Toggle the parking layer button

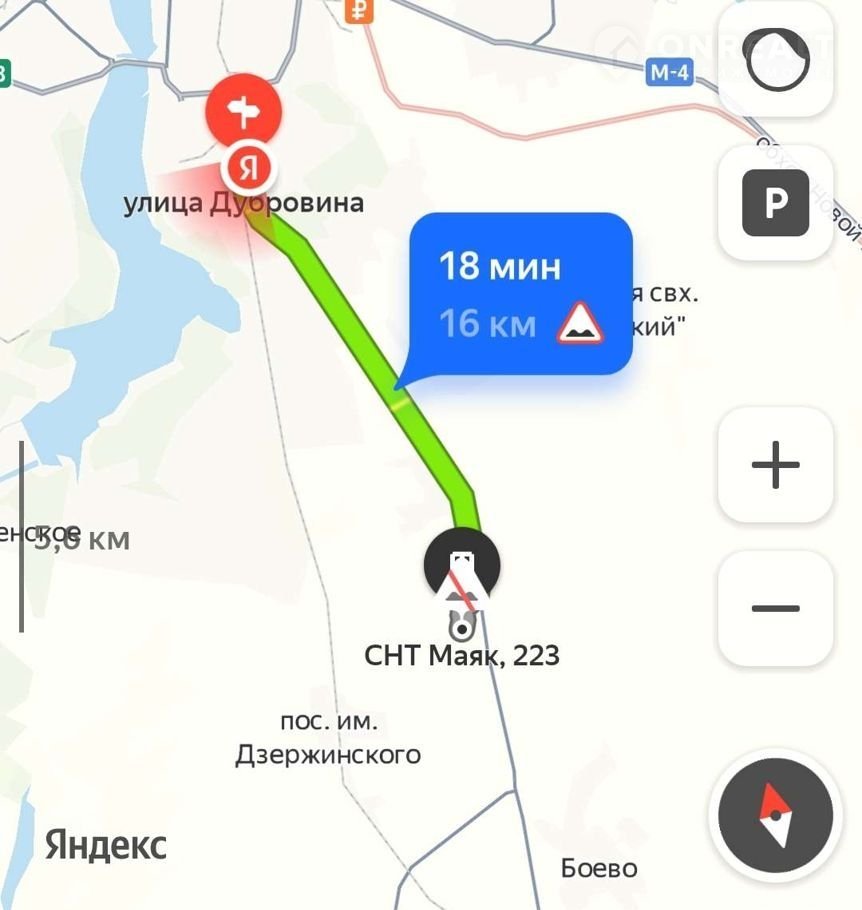click(775, 204)
